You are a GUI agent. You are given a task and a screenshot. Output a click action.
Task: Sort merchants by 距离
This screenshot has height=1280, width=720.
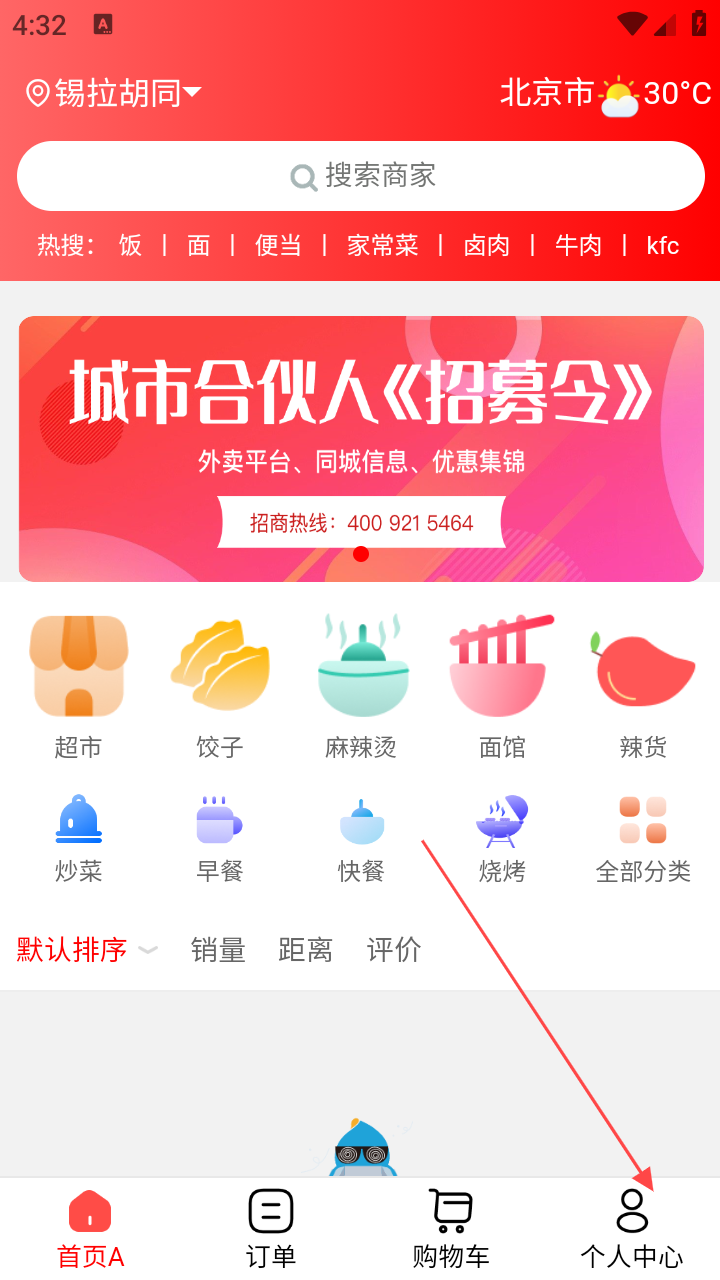[305, 950]
